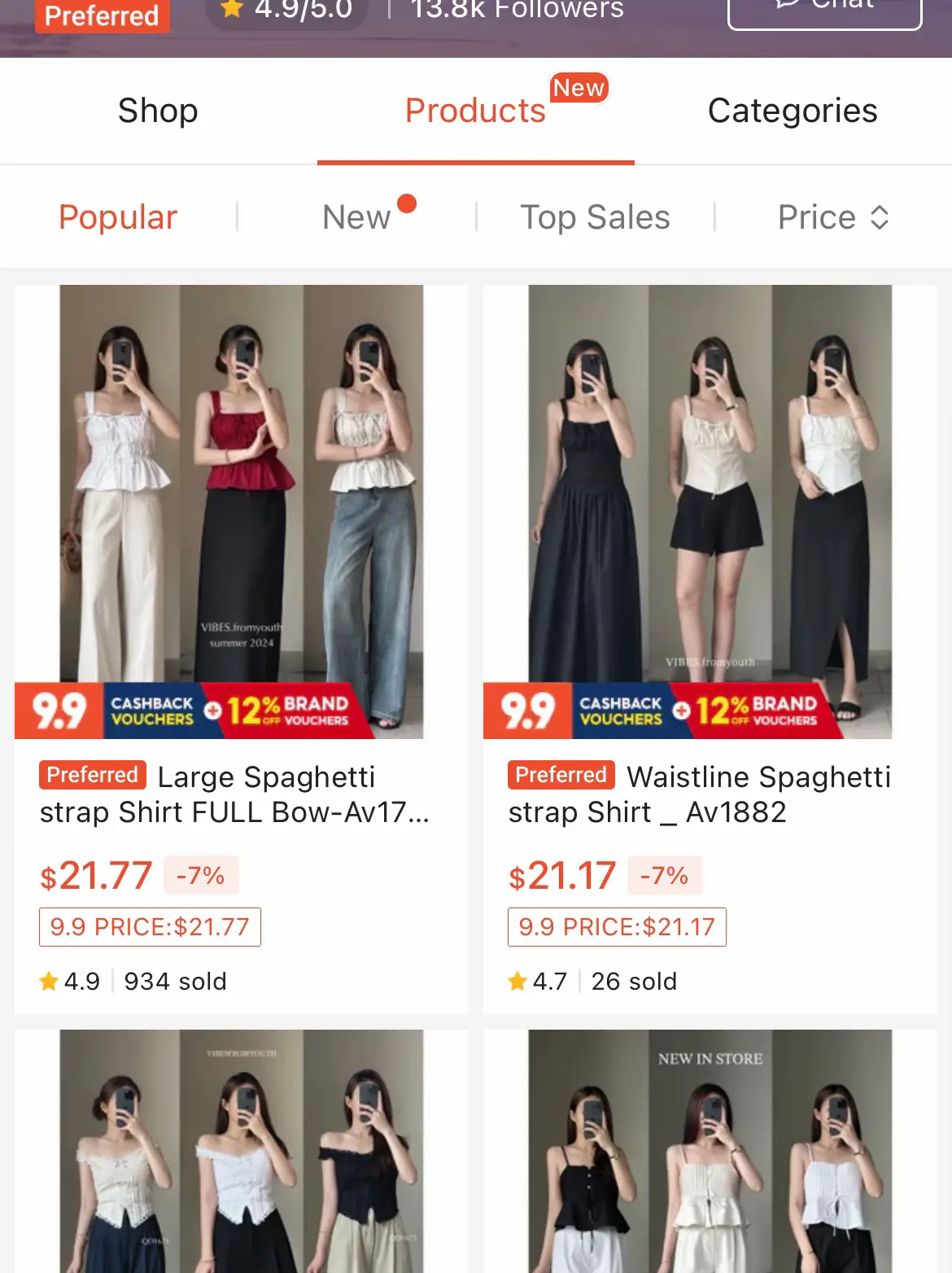Select the Products tab

point(475,111)
